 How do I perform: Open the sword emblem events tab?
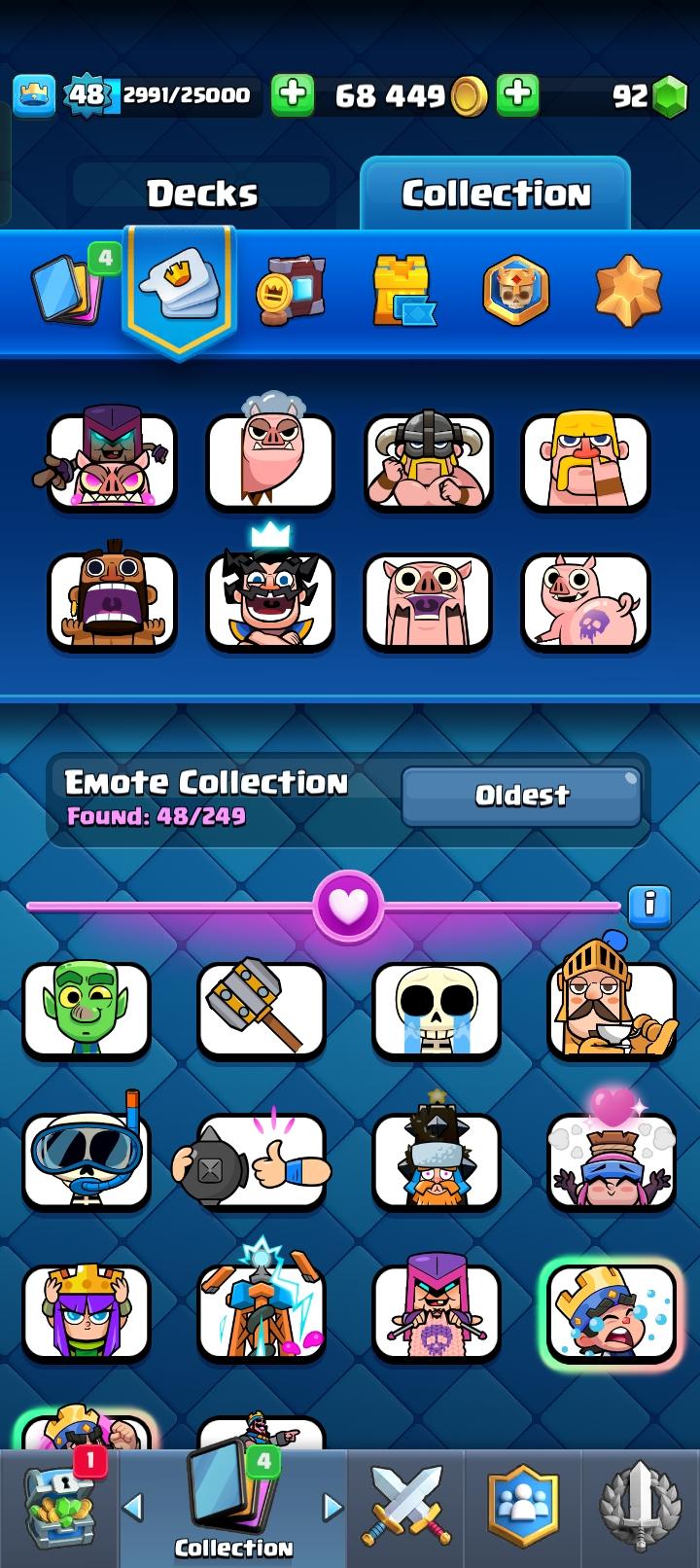click(x=639, y=1509)
